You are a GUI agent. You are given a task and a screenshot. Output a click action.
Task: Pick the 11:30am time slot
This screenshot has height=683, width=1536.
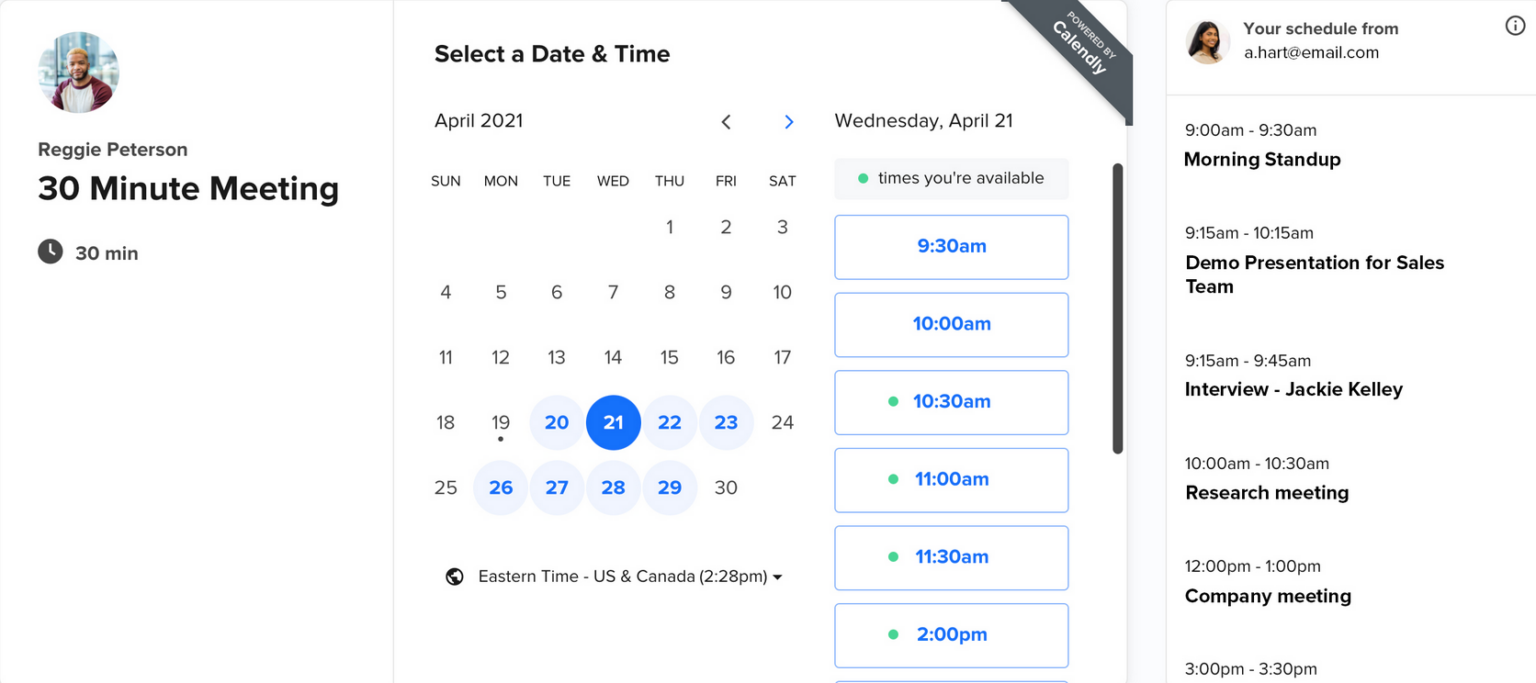tap(951, 557)
